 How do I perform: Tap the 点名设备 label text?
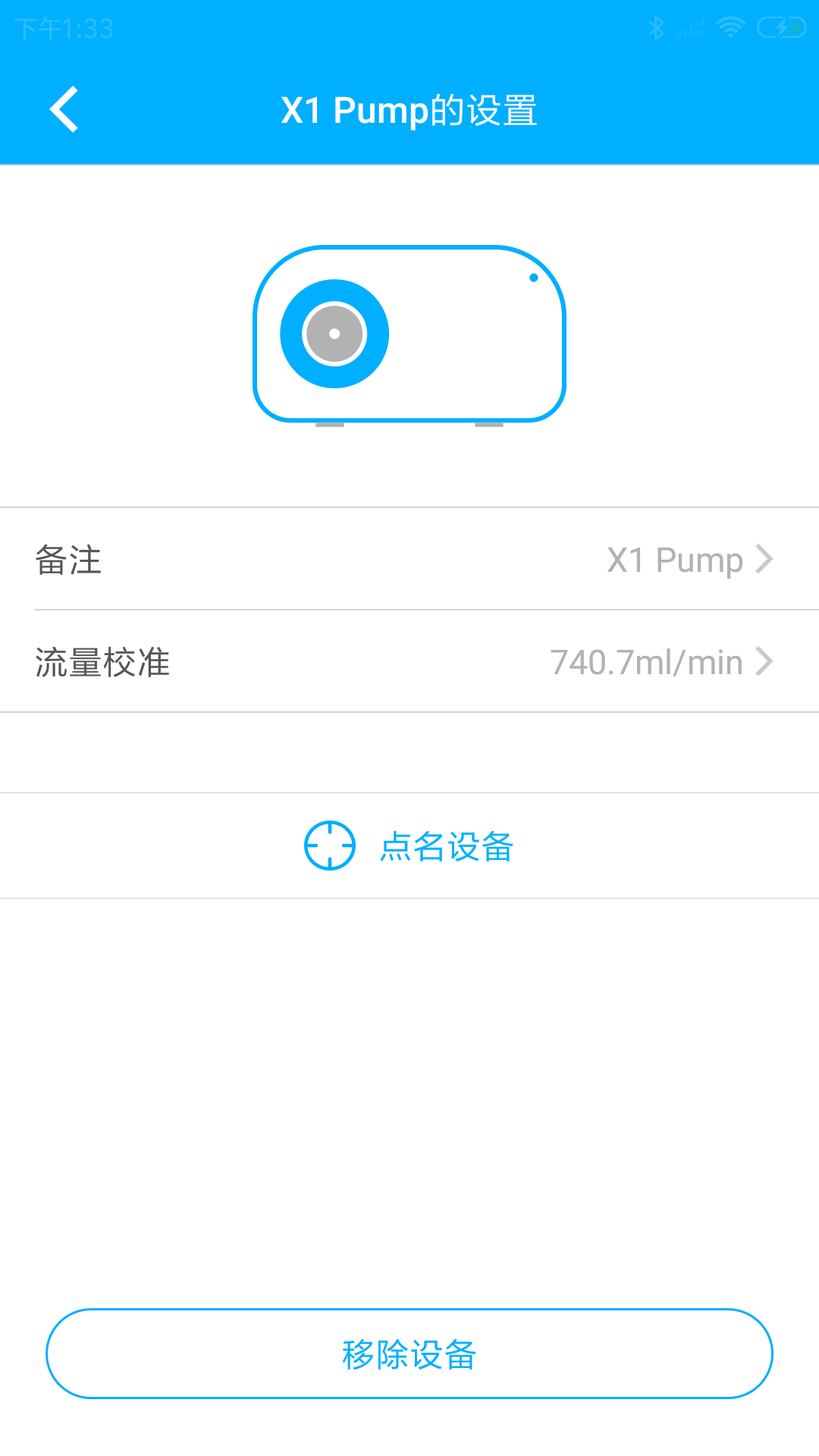447,847
